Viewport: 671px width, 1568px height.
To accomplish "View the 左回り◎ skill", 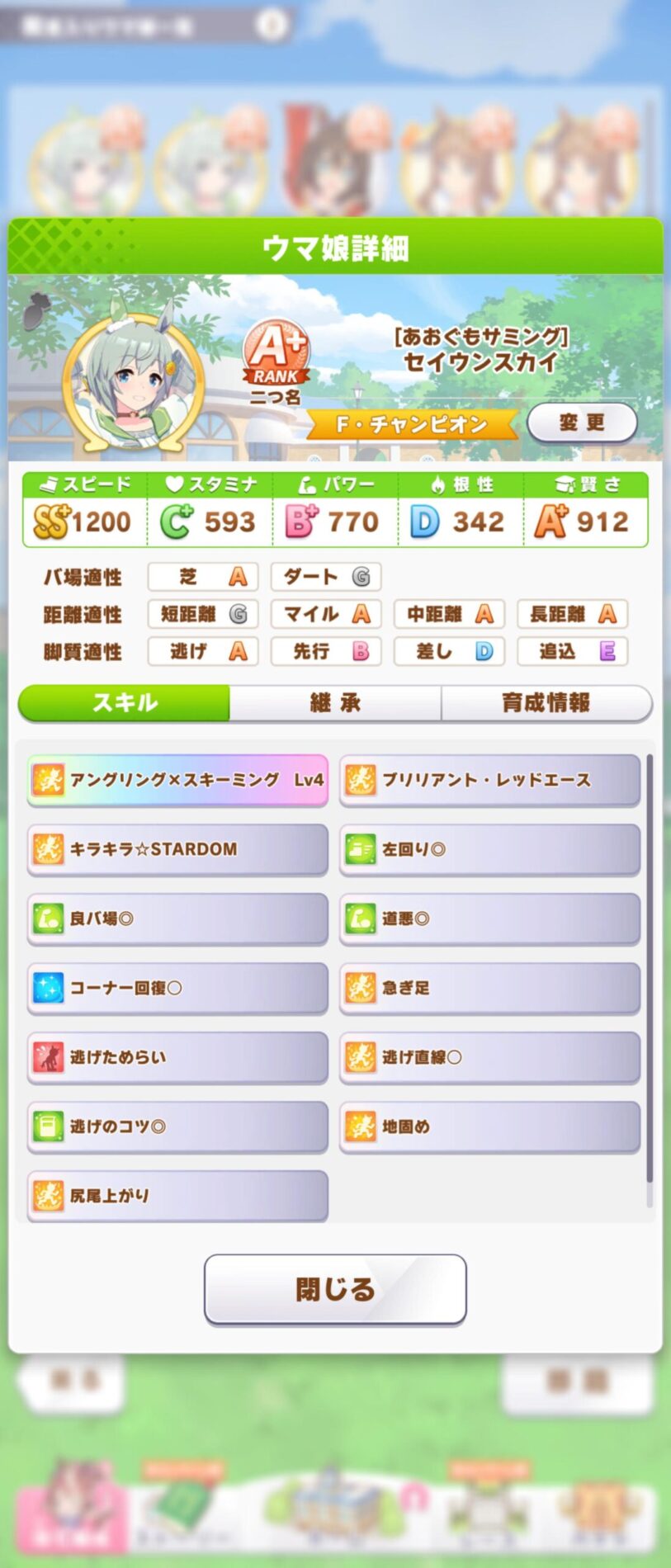I will (x=489, y=849).
